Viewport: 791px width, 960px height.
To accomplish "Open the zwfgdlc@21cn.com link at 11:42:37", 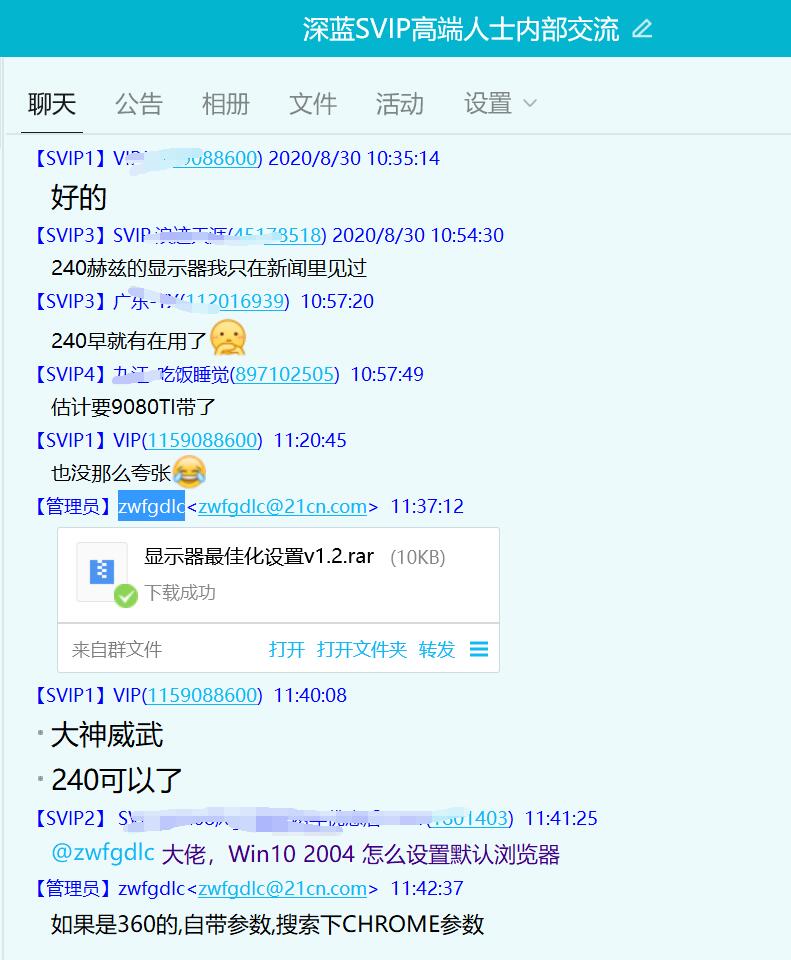I will (282, 888).
